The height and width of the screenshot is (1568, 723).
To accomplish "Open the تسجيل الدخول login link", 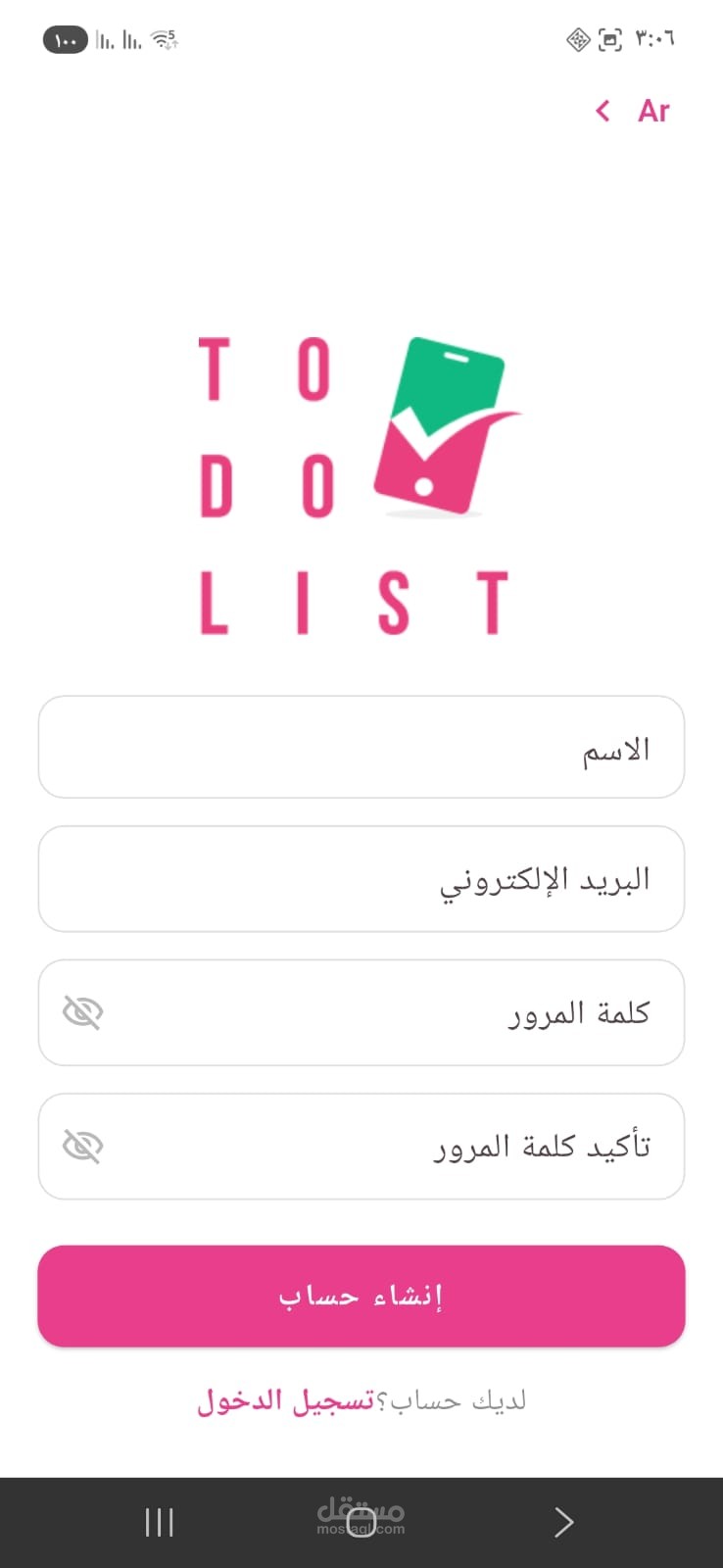I will pyautogui.click(x=286, y=1400).
